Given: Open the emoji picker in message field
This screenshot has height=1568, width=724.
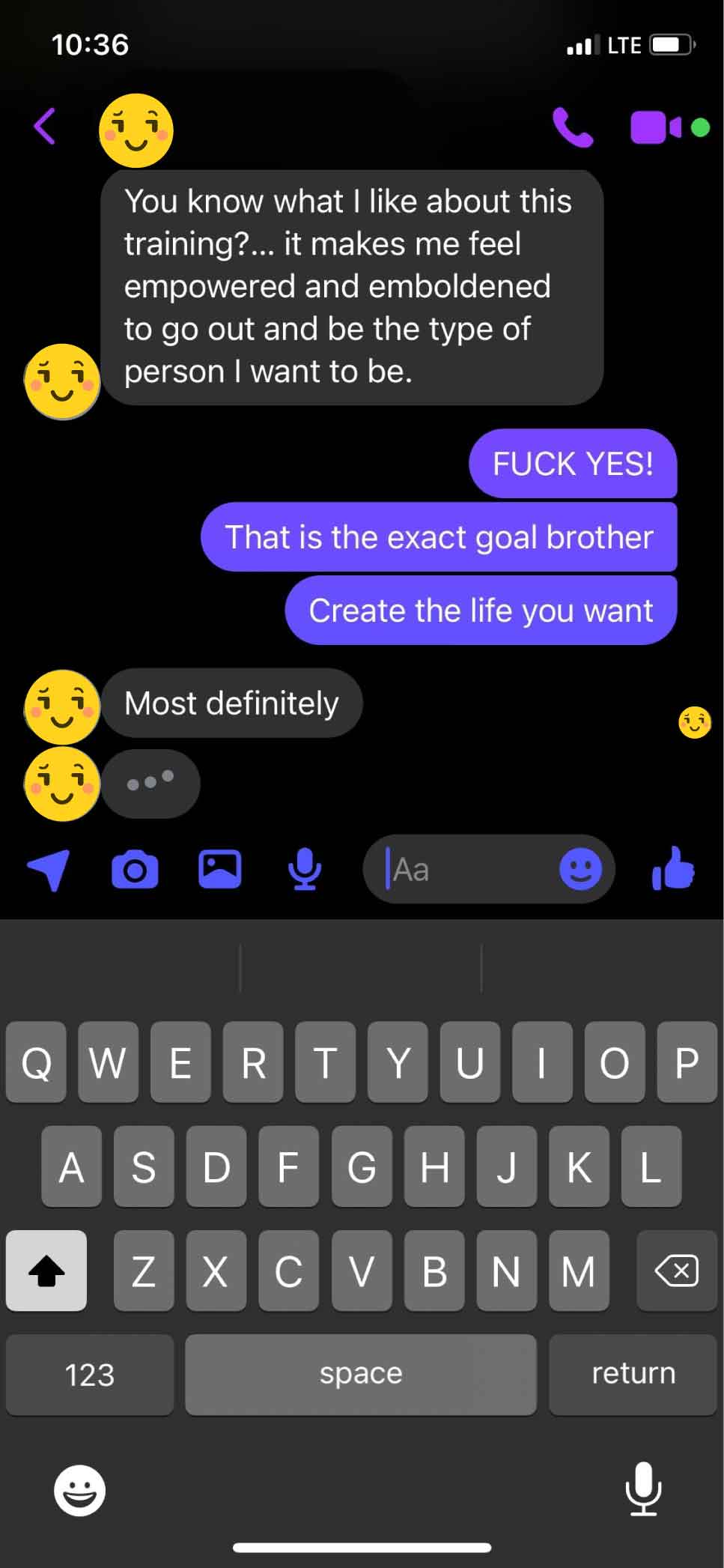Looking at the screenshot, I should [580, 870].
